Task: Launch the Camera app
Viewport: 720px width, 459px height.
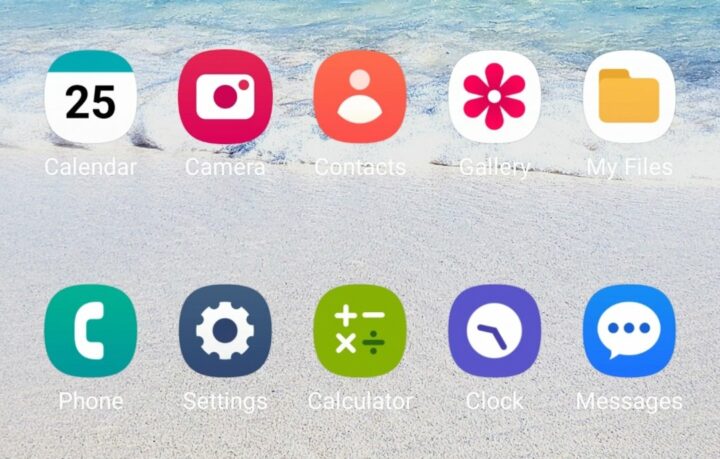Action: 225,97
